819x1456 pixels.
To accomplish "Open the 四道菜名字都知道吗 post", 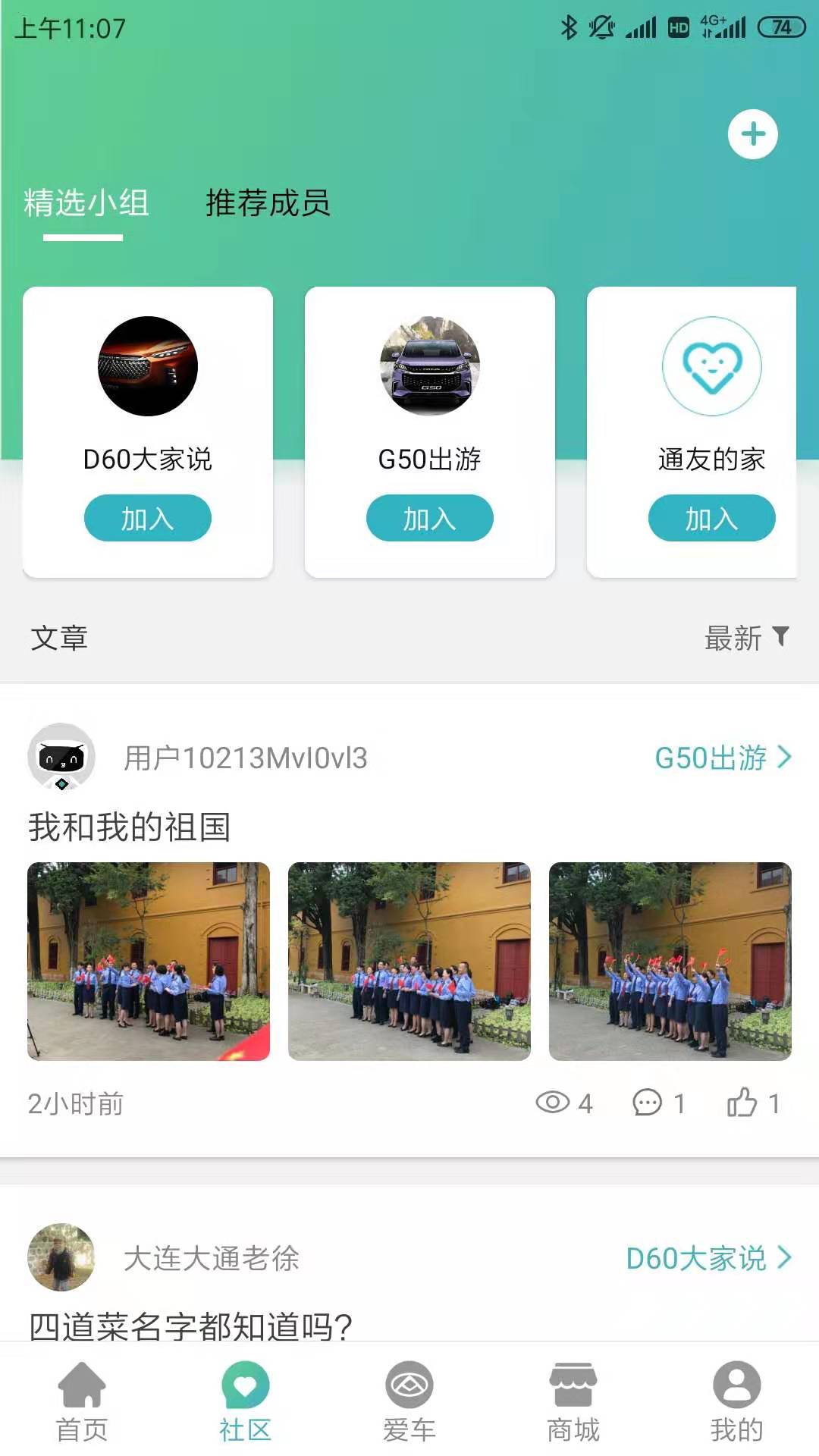I will point(190,1326).
